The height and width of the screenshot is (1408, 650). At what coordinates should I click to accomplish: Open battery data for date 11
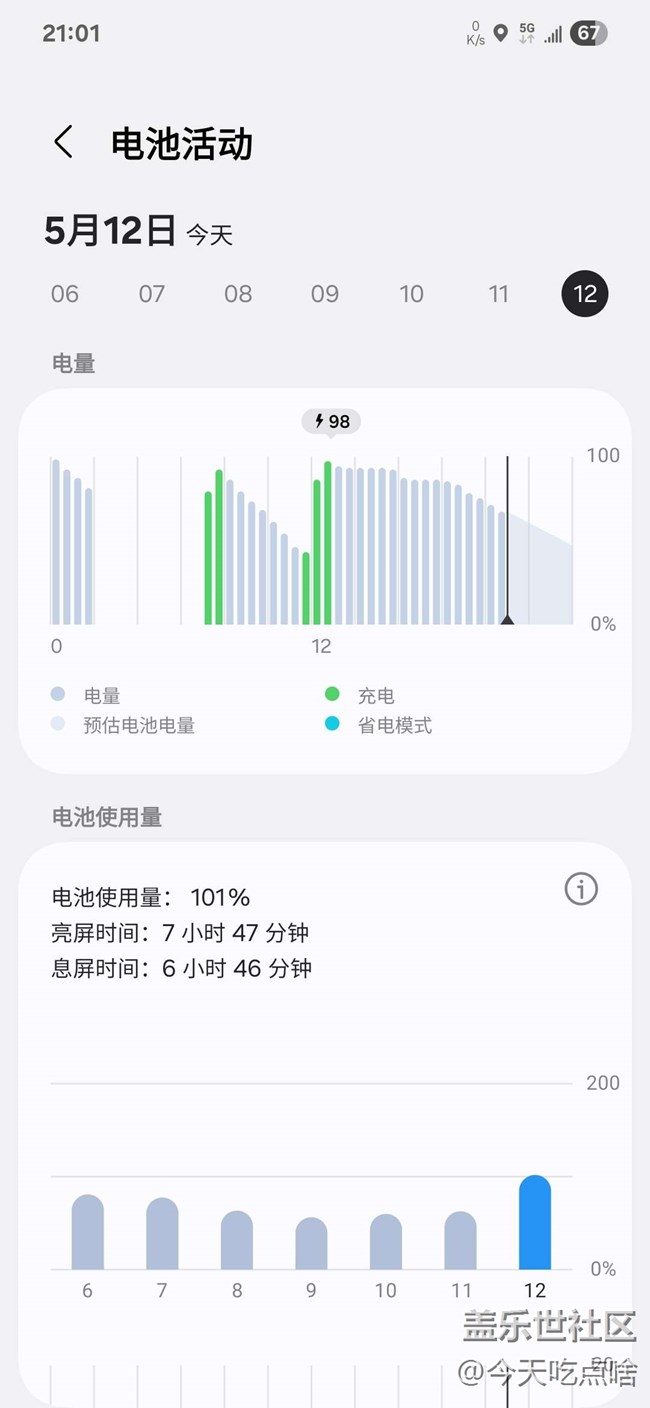[498, 294]
